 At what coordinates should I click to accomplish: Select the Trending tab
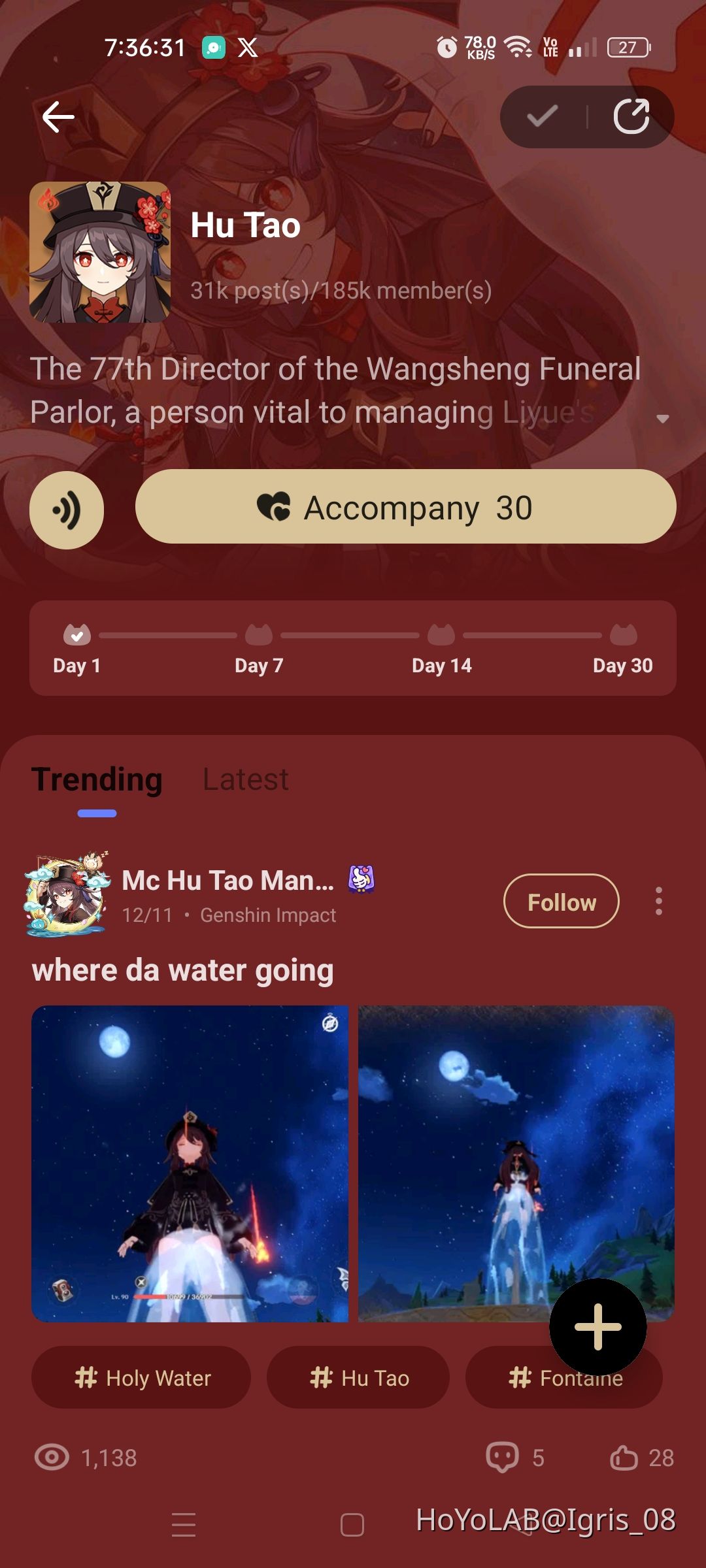coord(97,779)
